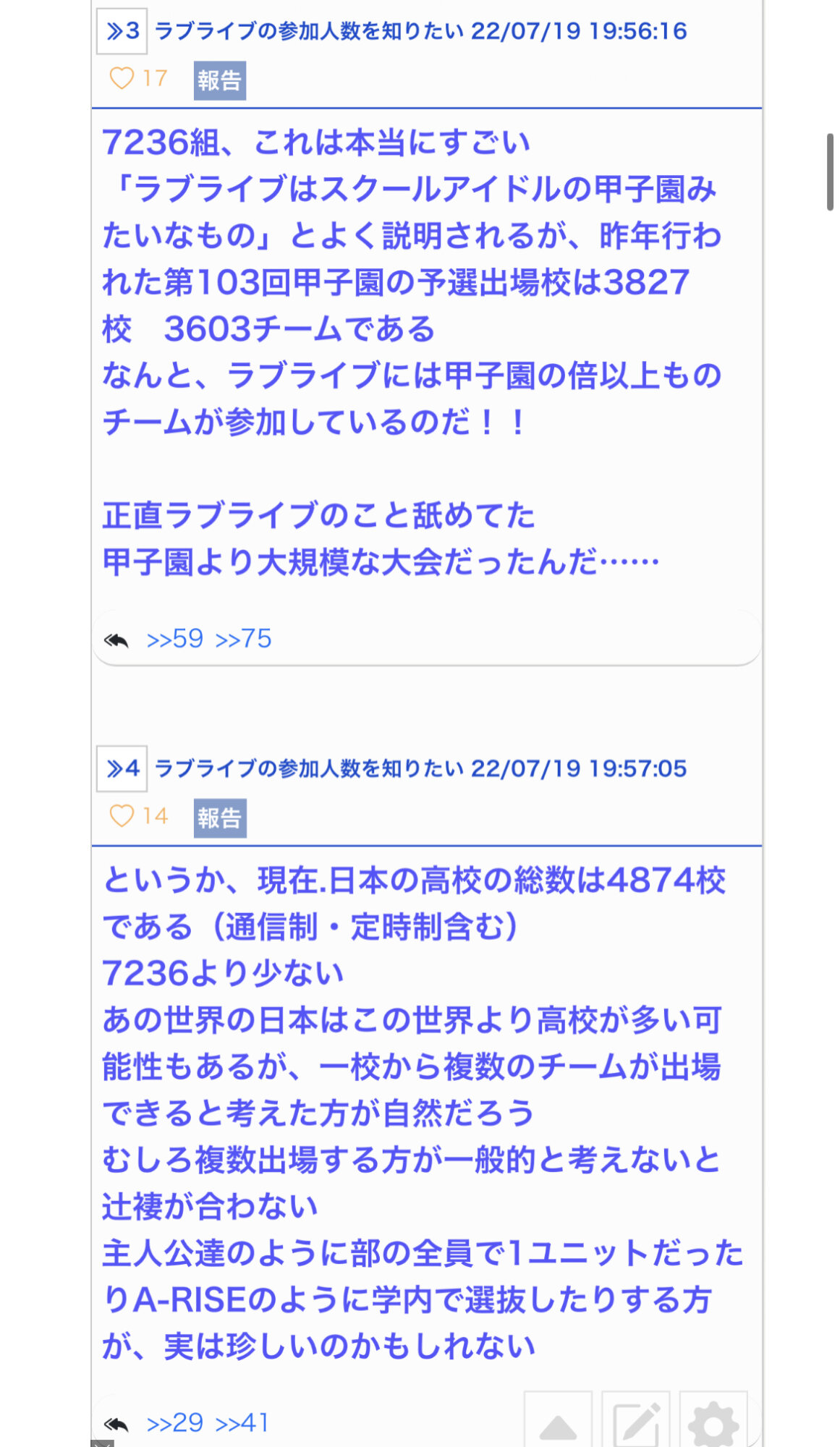This screenshot has width=840, height=1447.
Task: Jump to the top with the up arrow
Action: tap(559, 1420)
